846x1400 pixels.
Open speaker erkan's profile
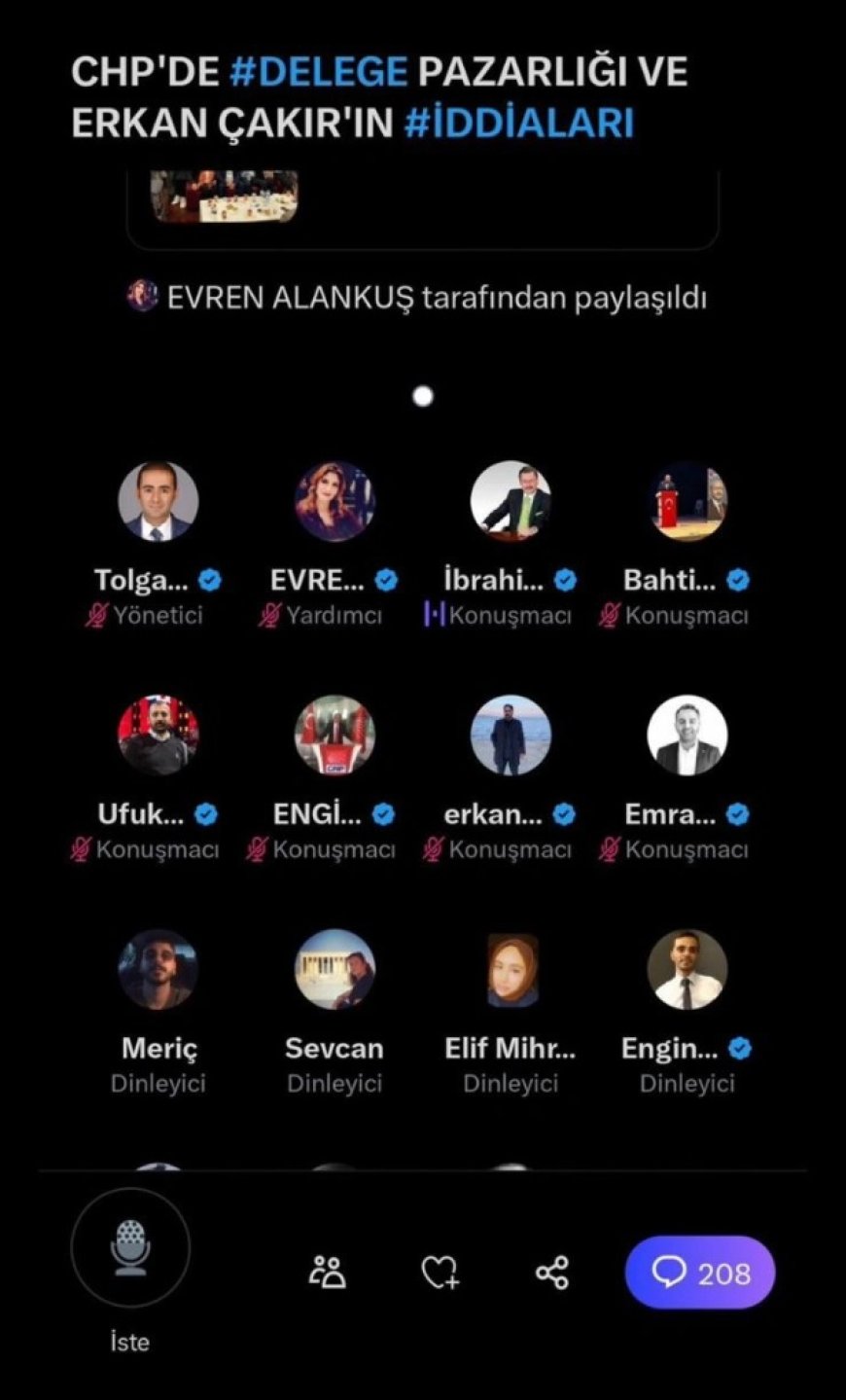(x=511, y=736)
